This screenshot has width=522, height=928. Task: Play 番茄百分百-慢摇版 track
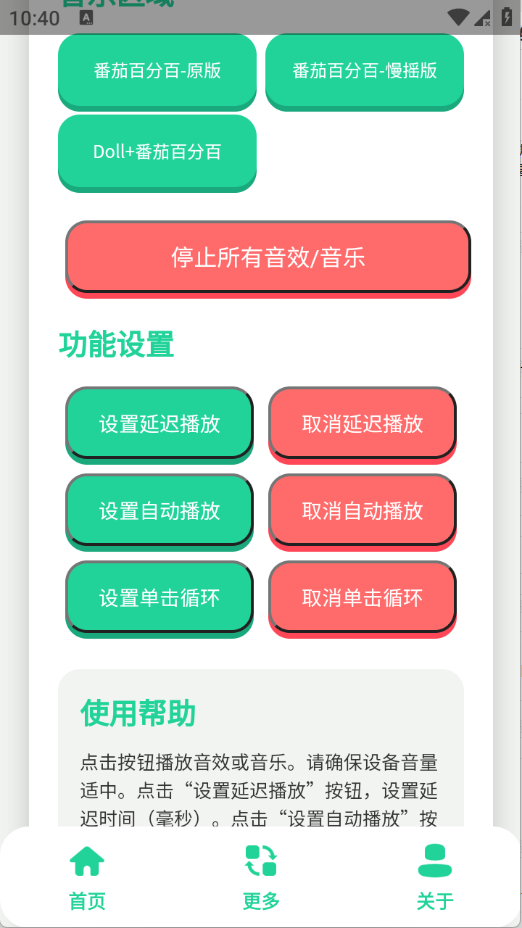(x=365, y=72)
